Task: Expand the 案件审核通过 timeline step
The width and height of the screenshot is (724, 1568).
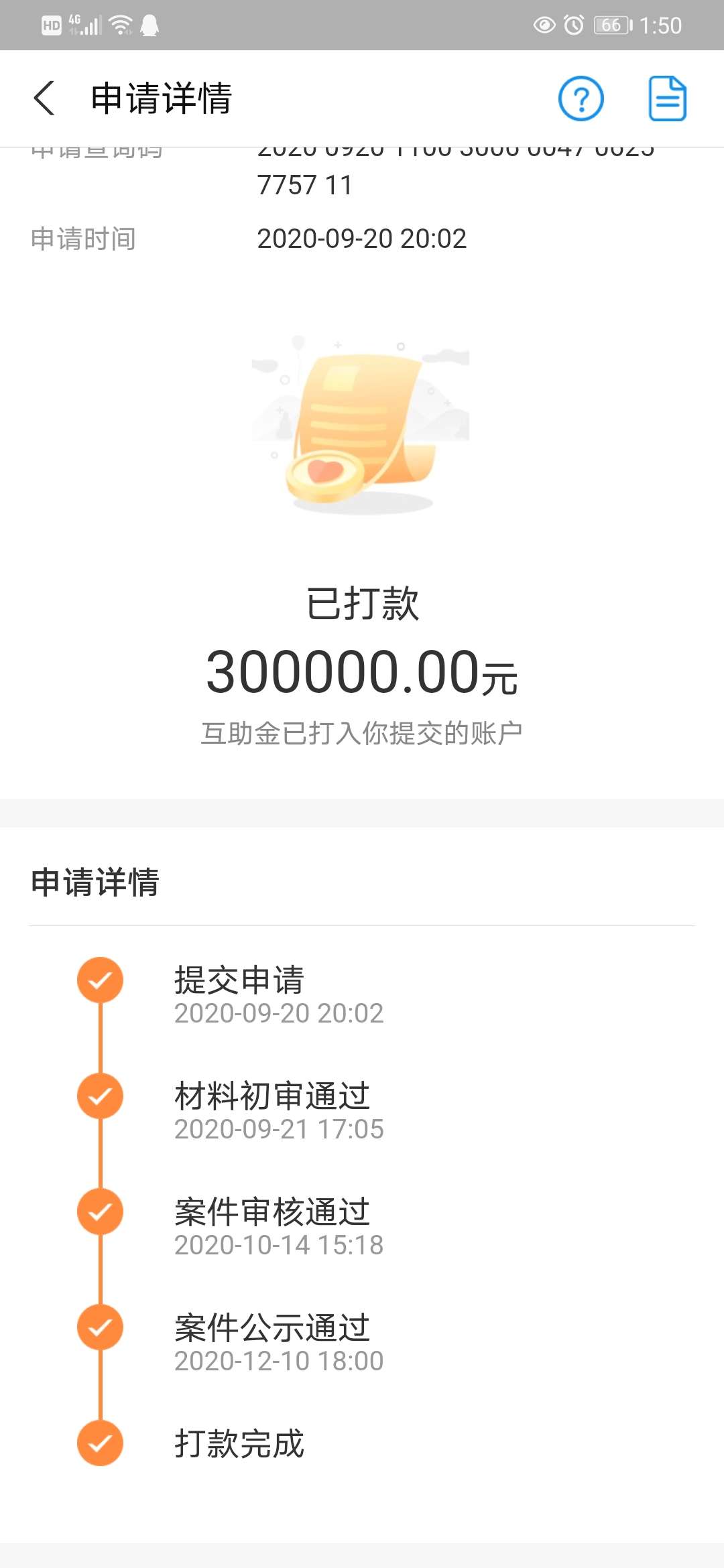Action: tap(271, 1211)
